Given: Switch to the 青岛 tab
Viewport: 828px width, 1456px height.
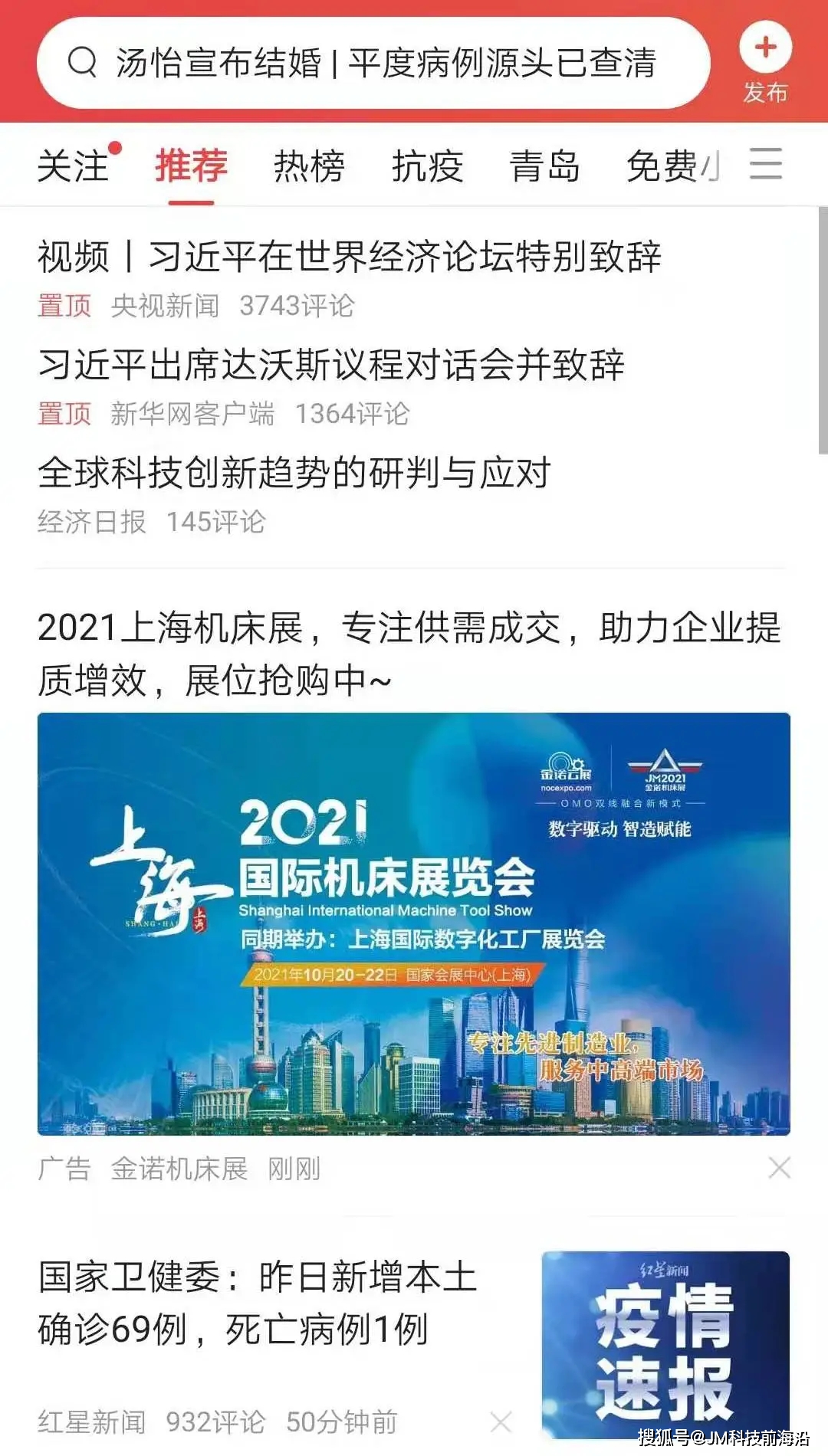Looking at the screenshot, I should pyautogui.click(x=545, y=166).
